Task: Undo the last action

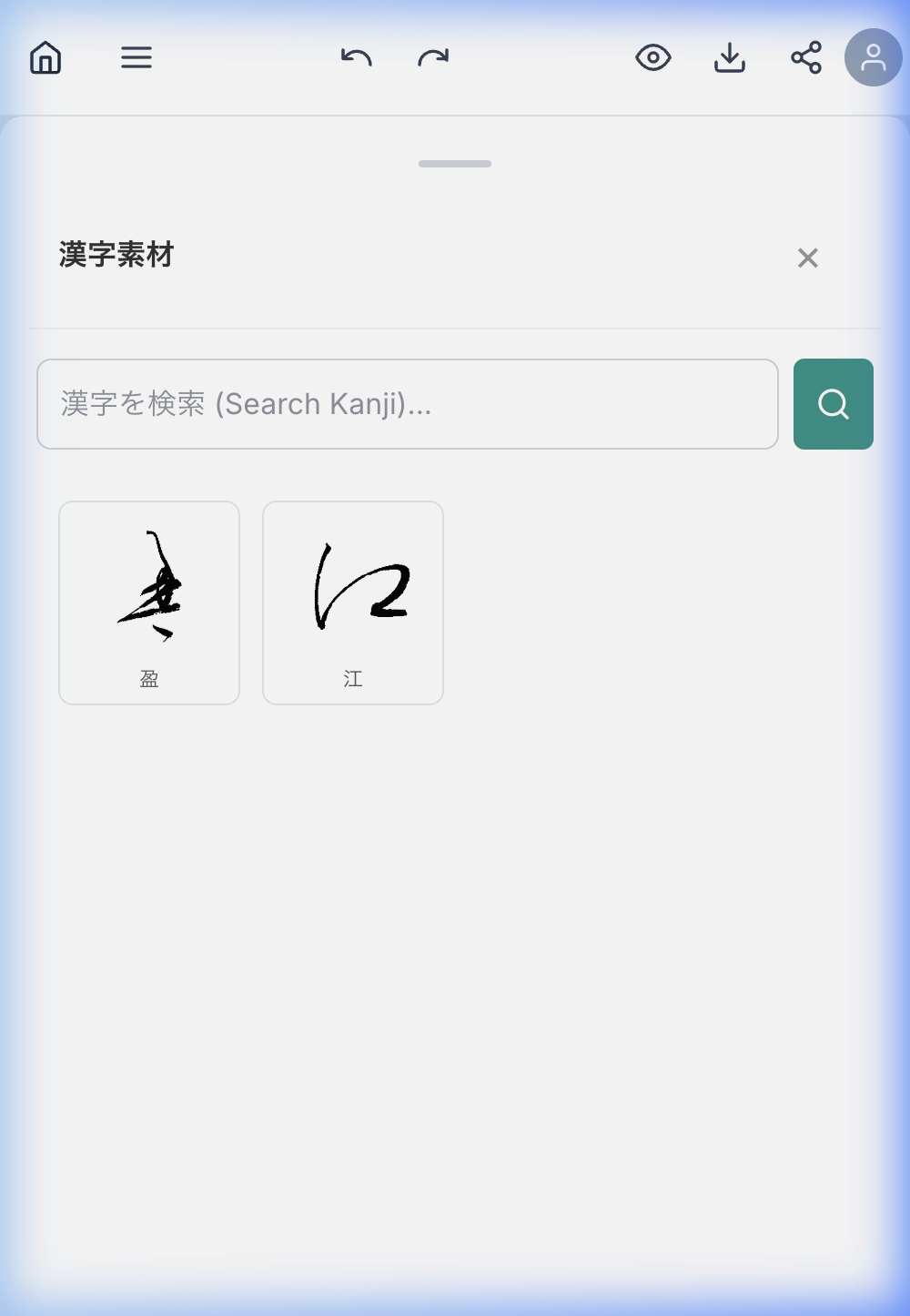Action: (357, 57)
